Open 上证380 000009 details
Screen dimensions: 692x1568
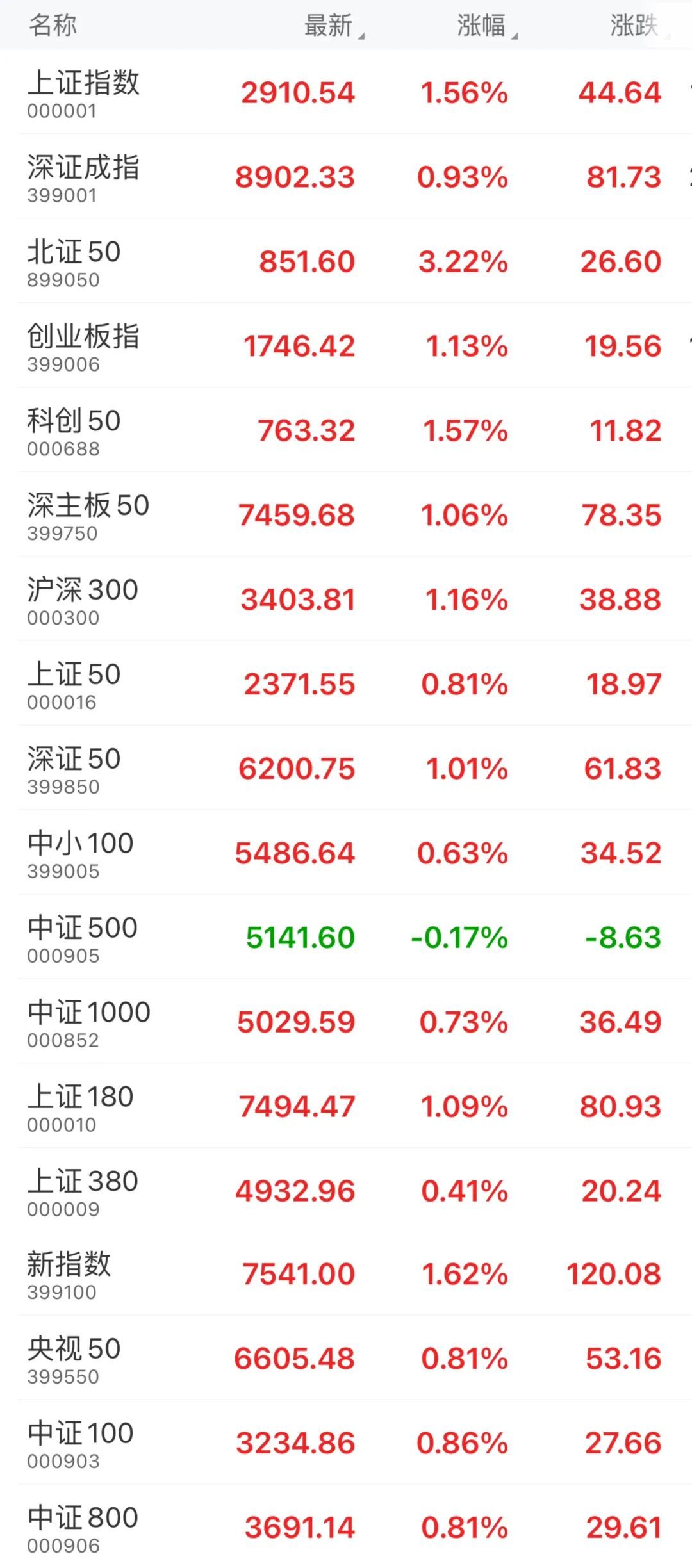(x=346, y=1191)
